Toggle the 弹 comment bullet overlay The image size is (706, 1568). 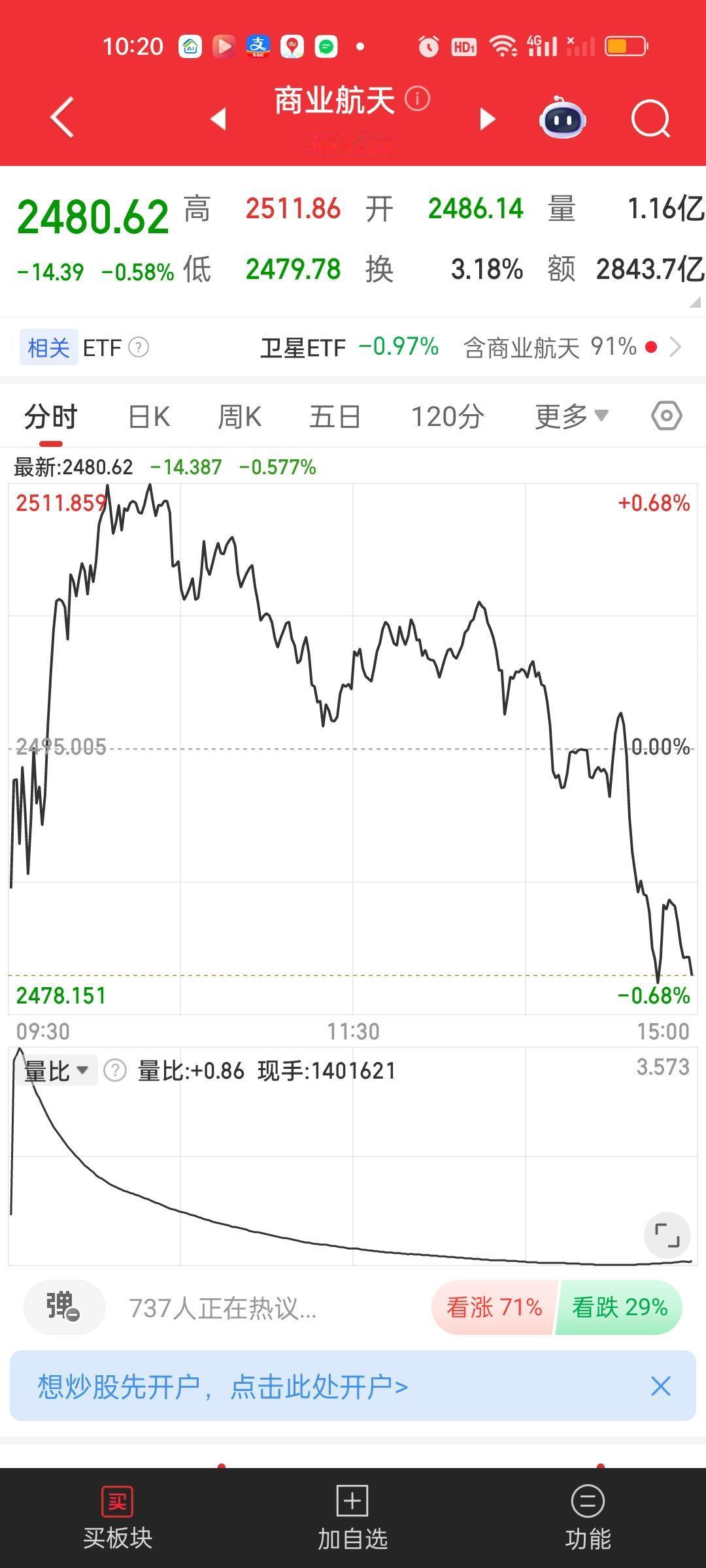click(x=63, y=1307)
